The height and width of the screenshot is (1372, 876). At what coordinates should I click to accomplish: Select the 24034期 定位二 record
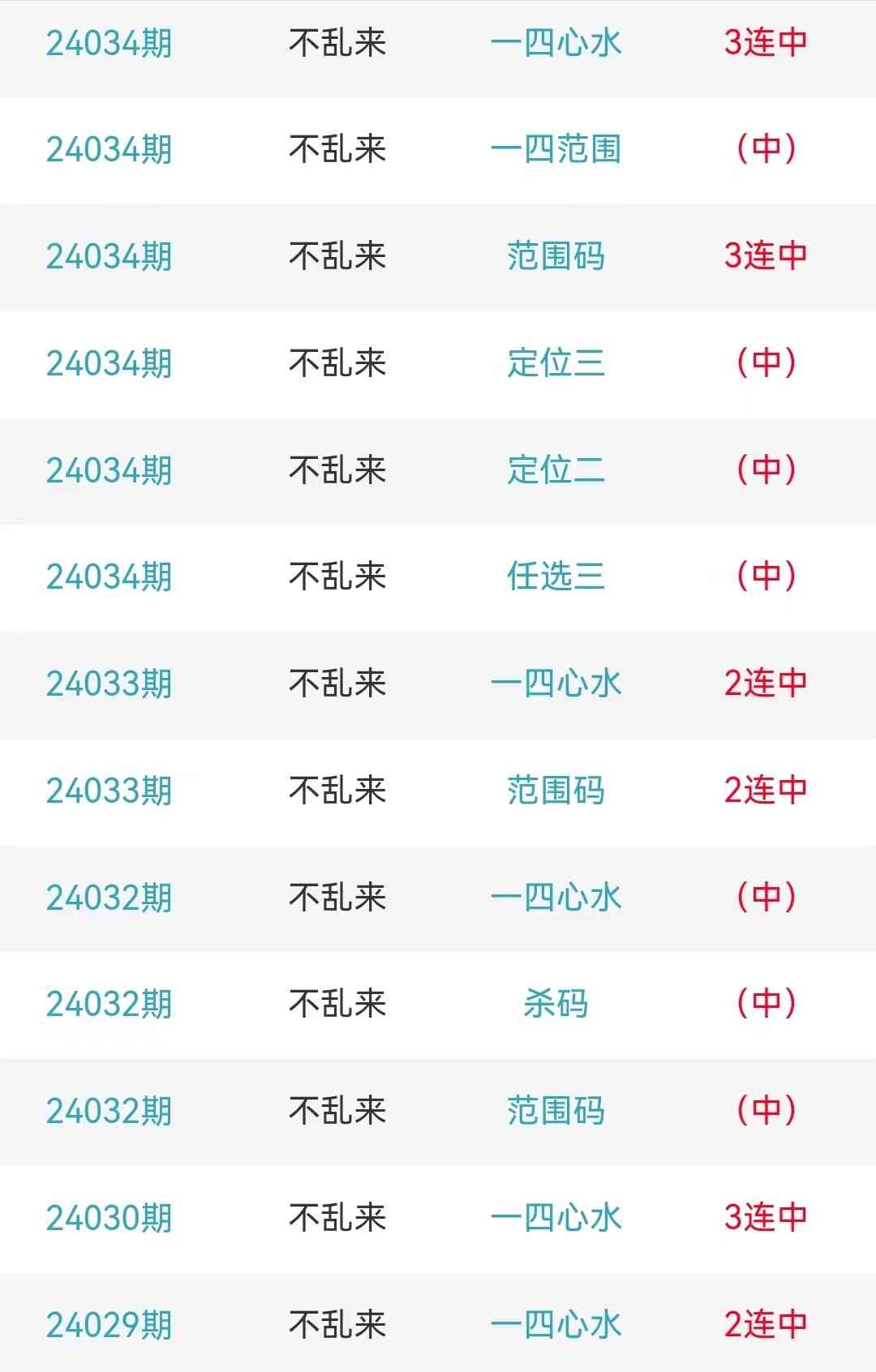point(556,470)
